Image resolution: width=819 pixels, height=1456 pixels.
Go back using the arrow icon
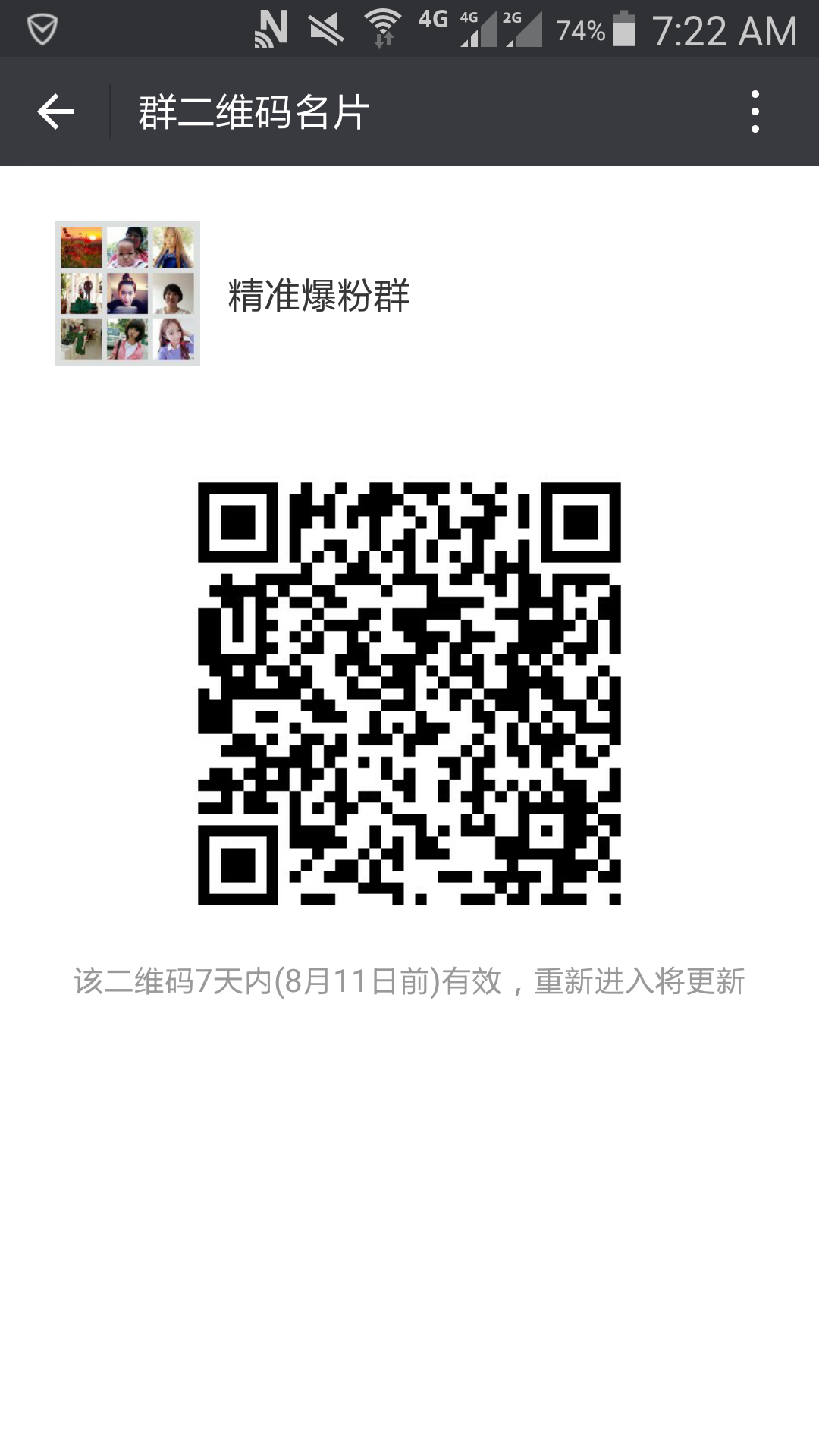click(x=55, y=112)
